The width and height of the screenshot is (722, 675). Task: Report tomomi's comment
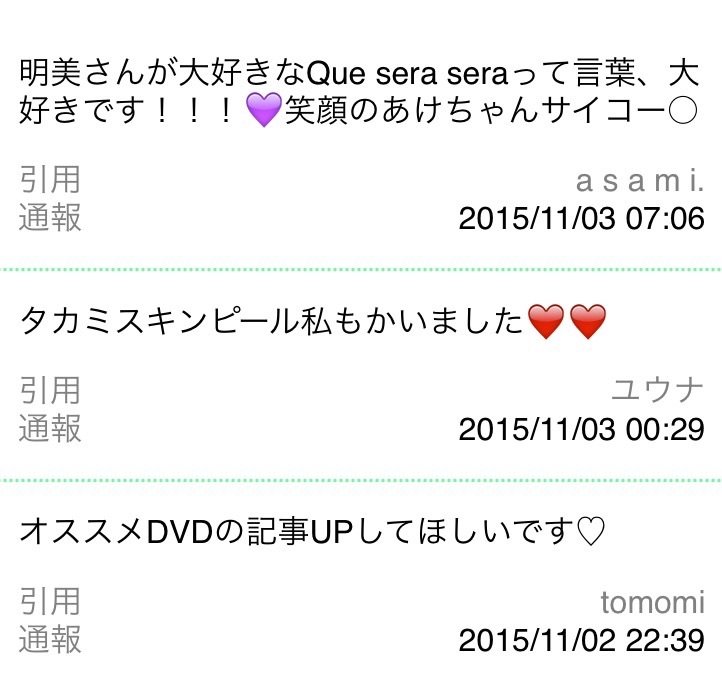pyautogui.click(x=49, y=640)
